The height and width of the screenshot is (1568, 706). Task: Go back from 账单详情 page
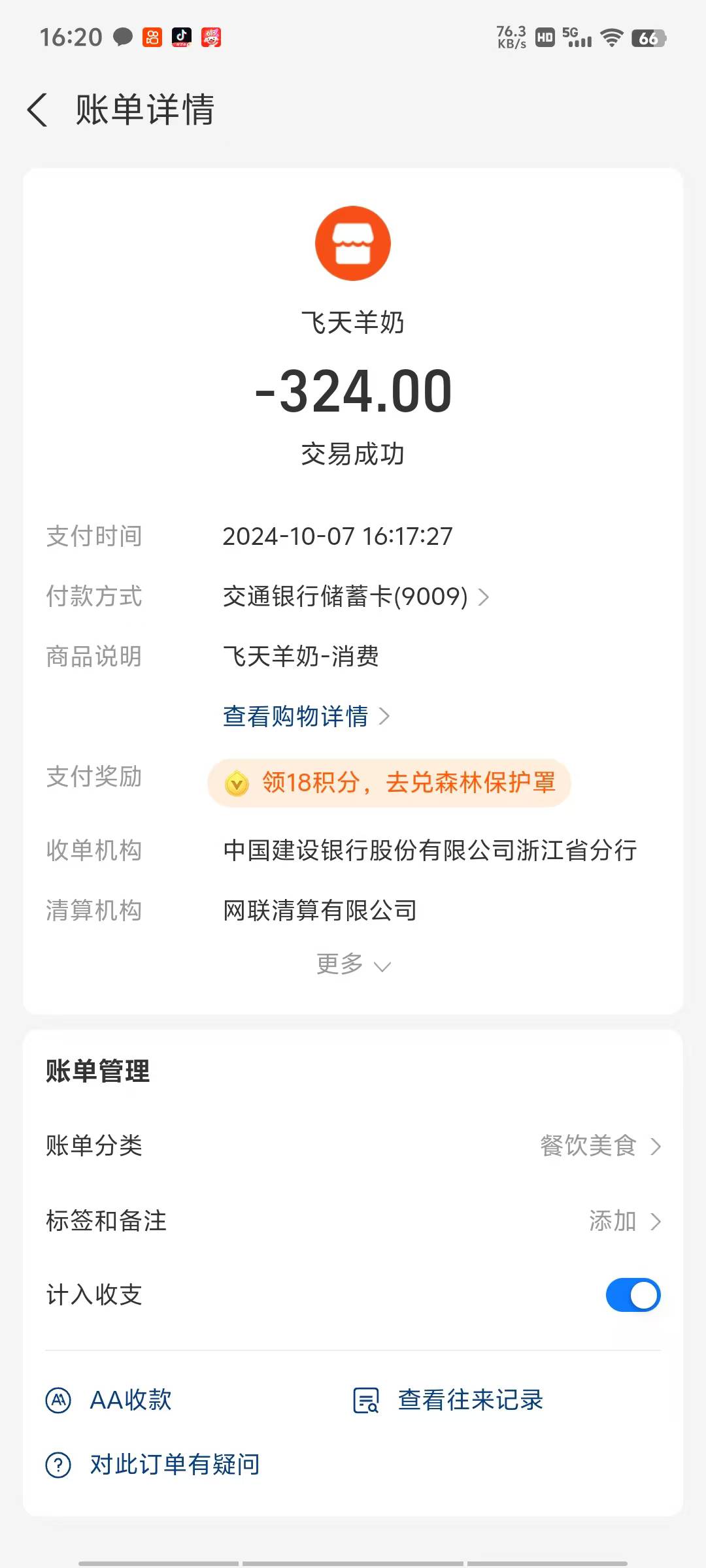38,109
